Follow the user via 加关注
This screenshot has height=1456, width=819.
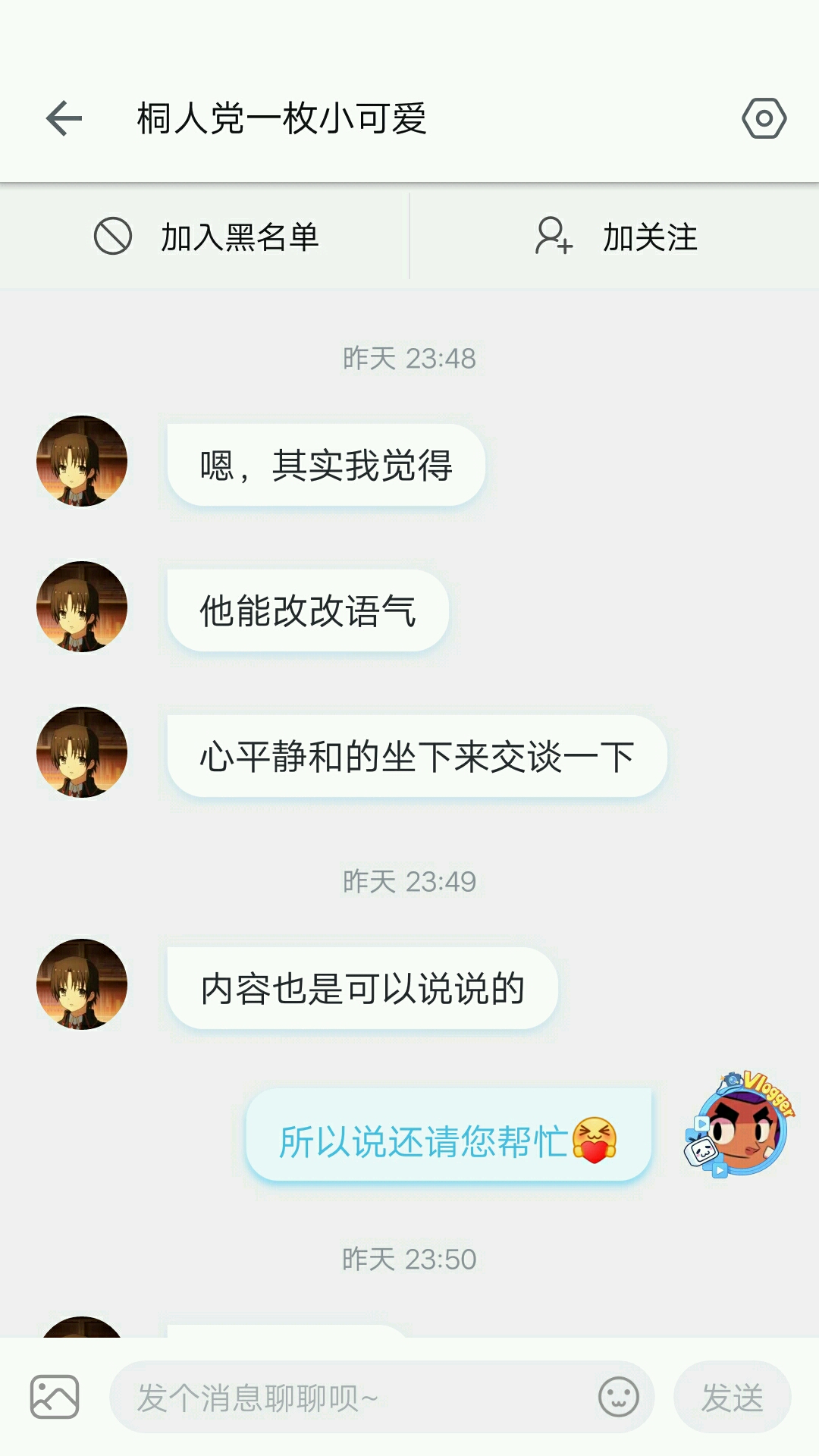pyautogui.click(x=616, y=237)
